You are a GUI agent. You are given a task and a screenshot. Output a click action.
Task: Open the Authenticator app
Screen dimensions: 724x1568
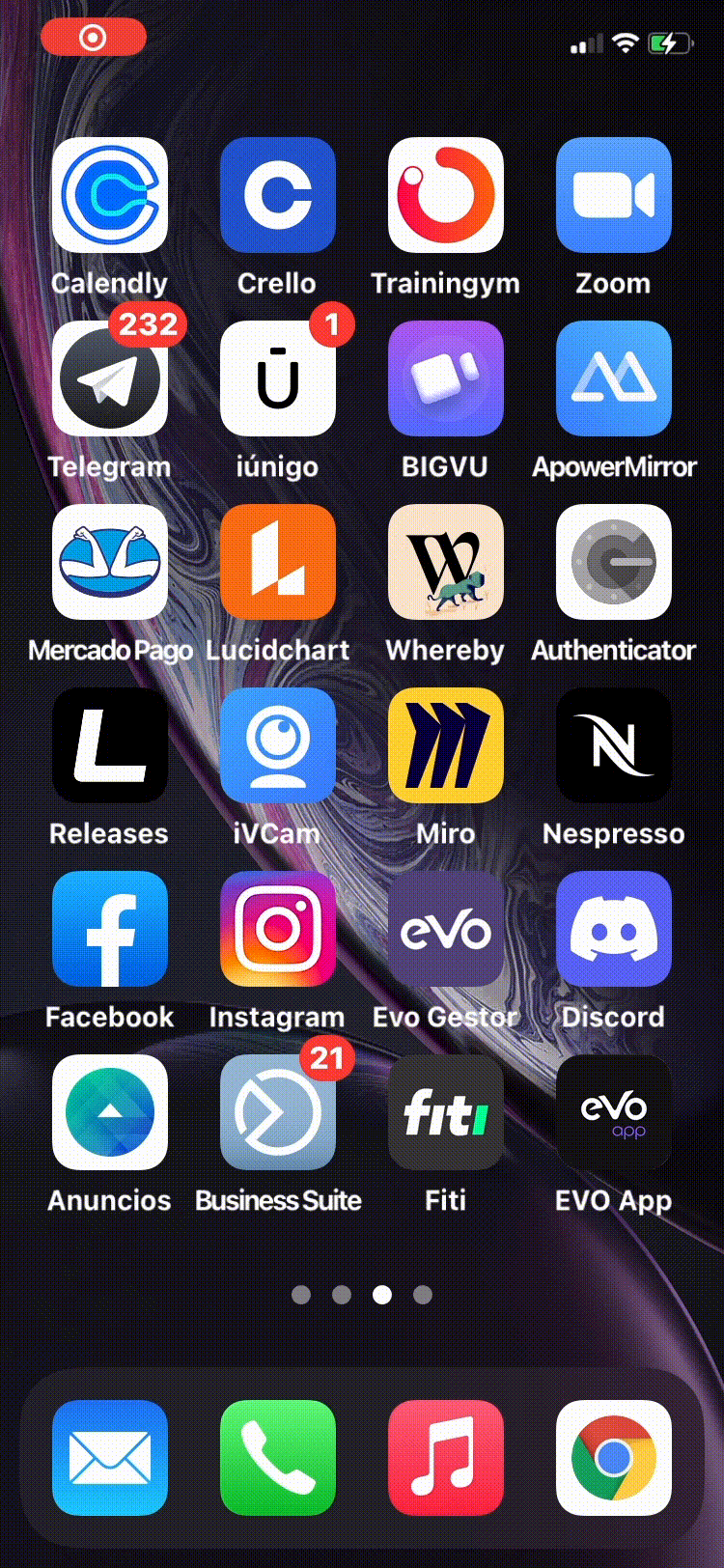click(613, 562)
